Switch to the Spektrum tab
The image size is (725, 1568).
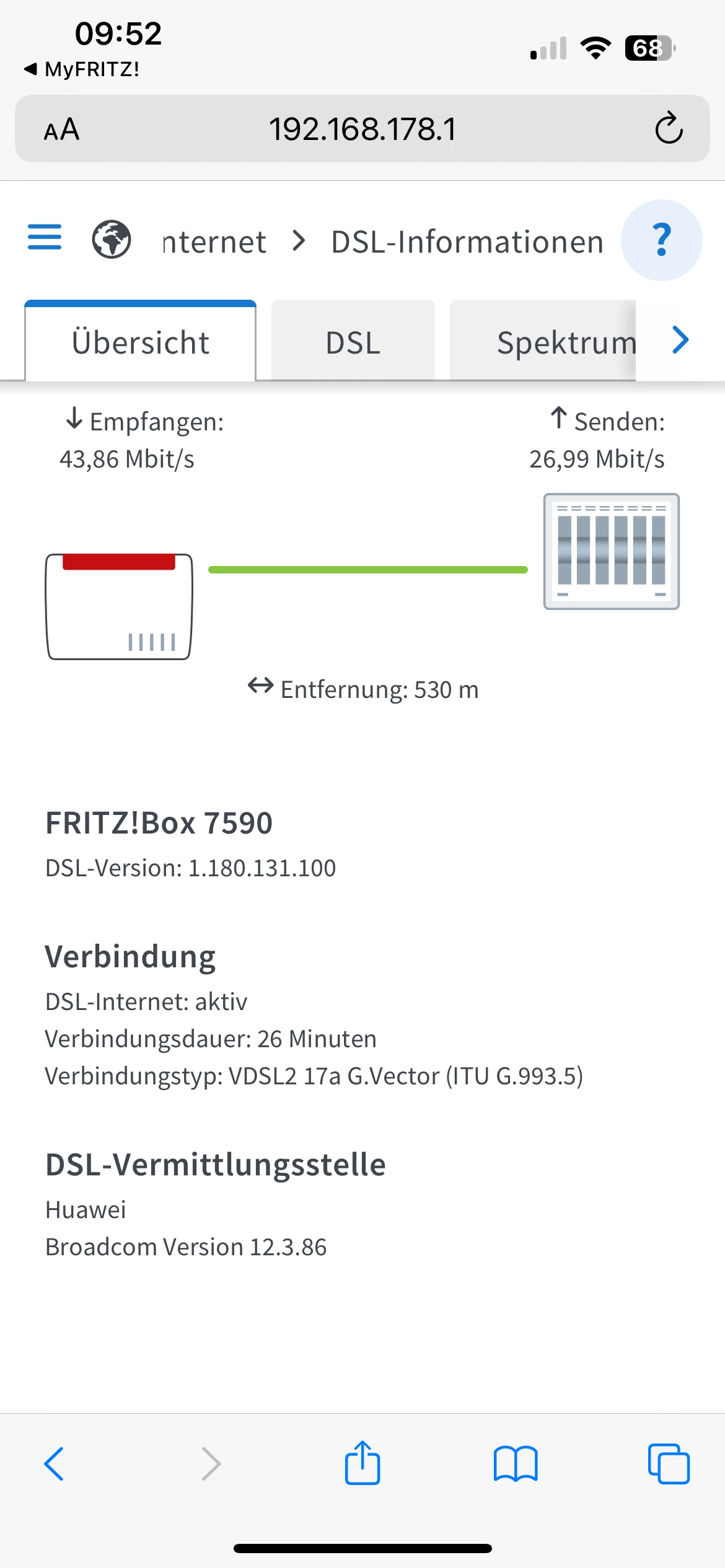(x=545, y=342)
